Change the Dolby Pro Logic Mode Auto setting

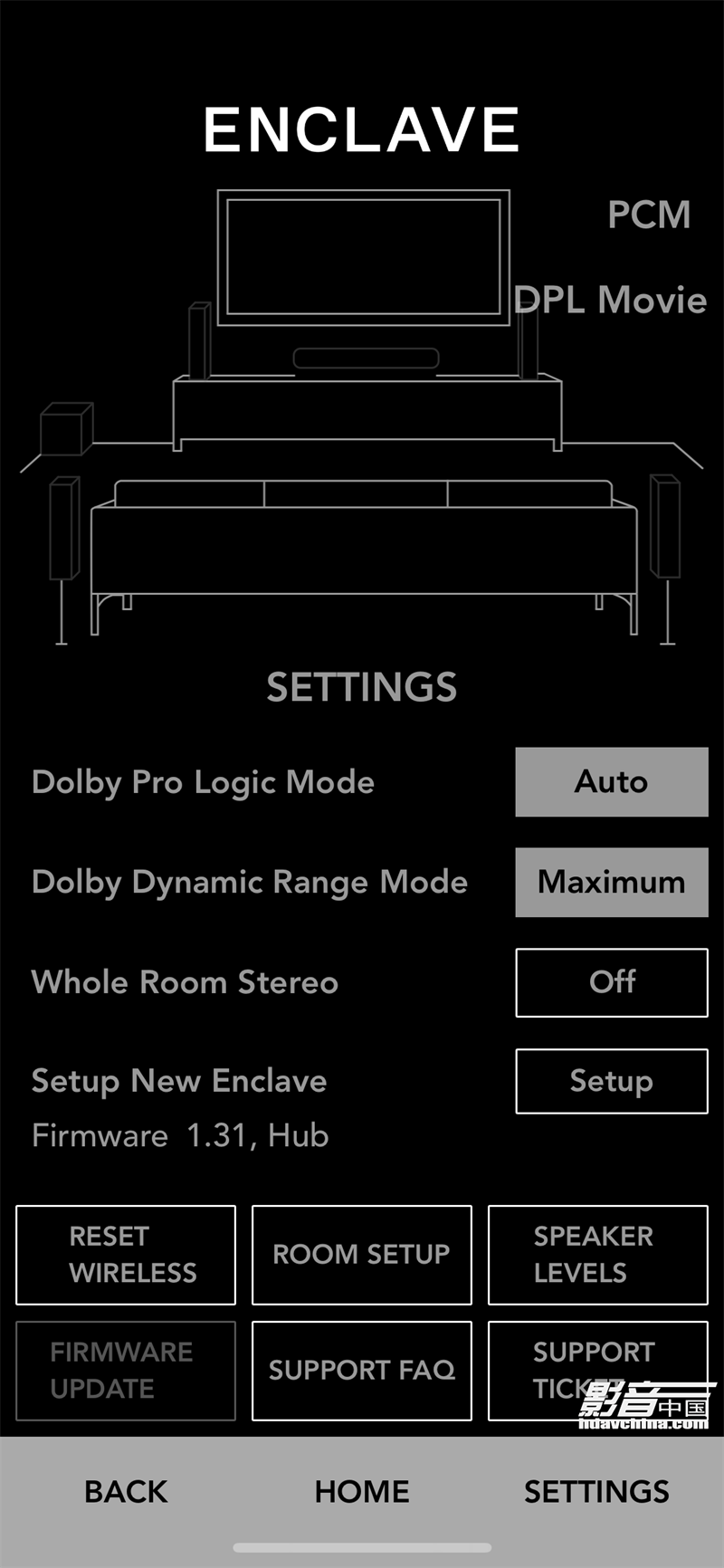click(x=611, y=782)
